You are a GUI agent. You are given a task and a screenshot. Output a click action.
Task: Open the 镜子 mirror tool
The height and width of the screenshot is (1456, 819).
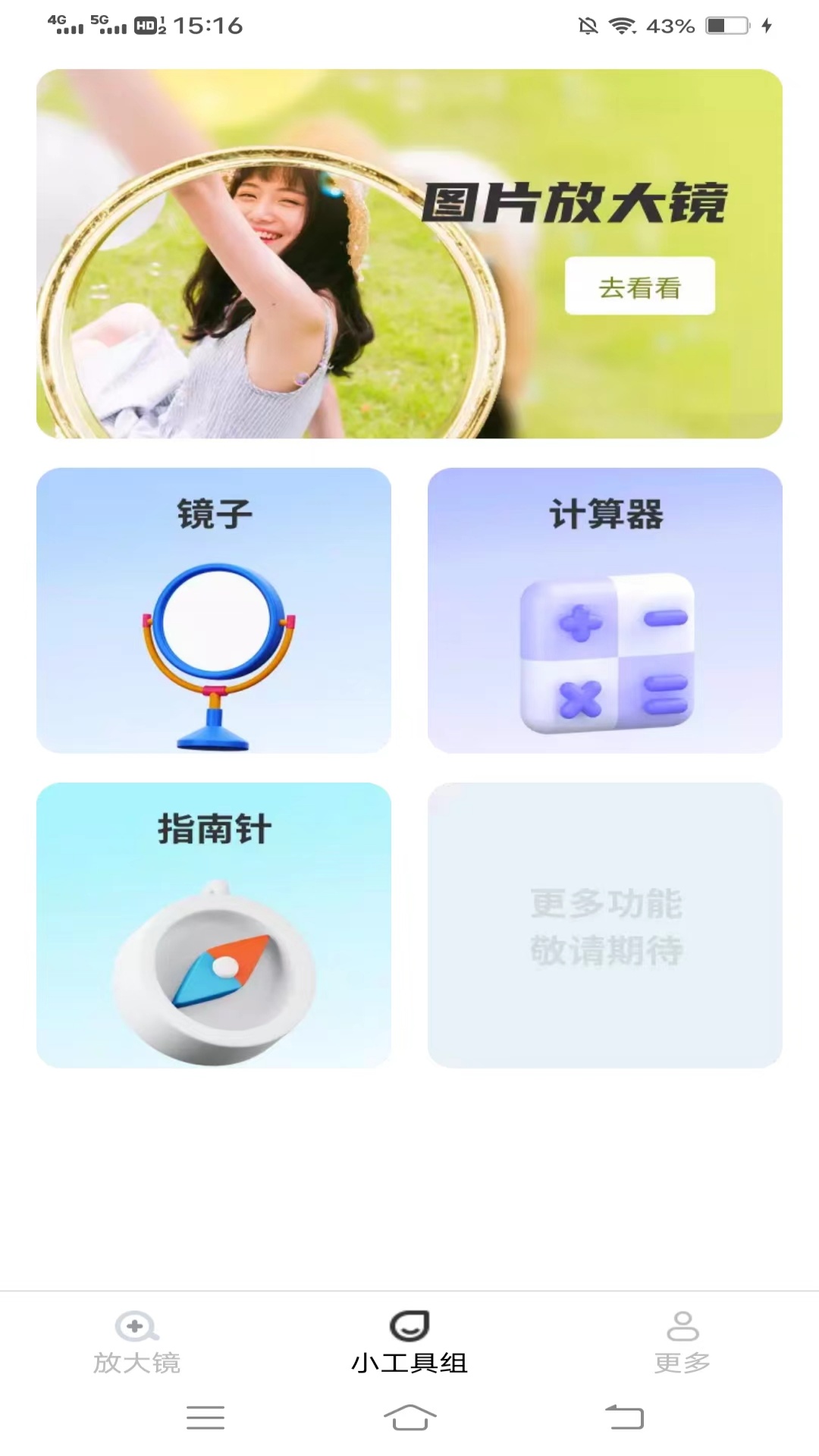click(213, 611)
